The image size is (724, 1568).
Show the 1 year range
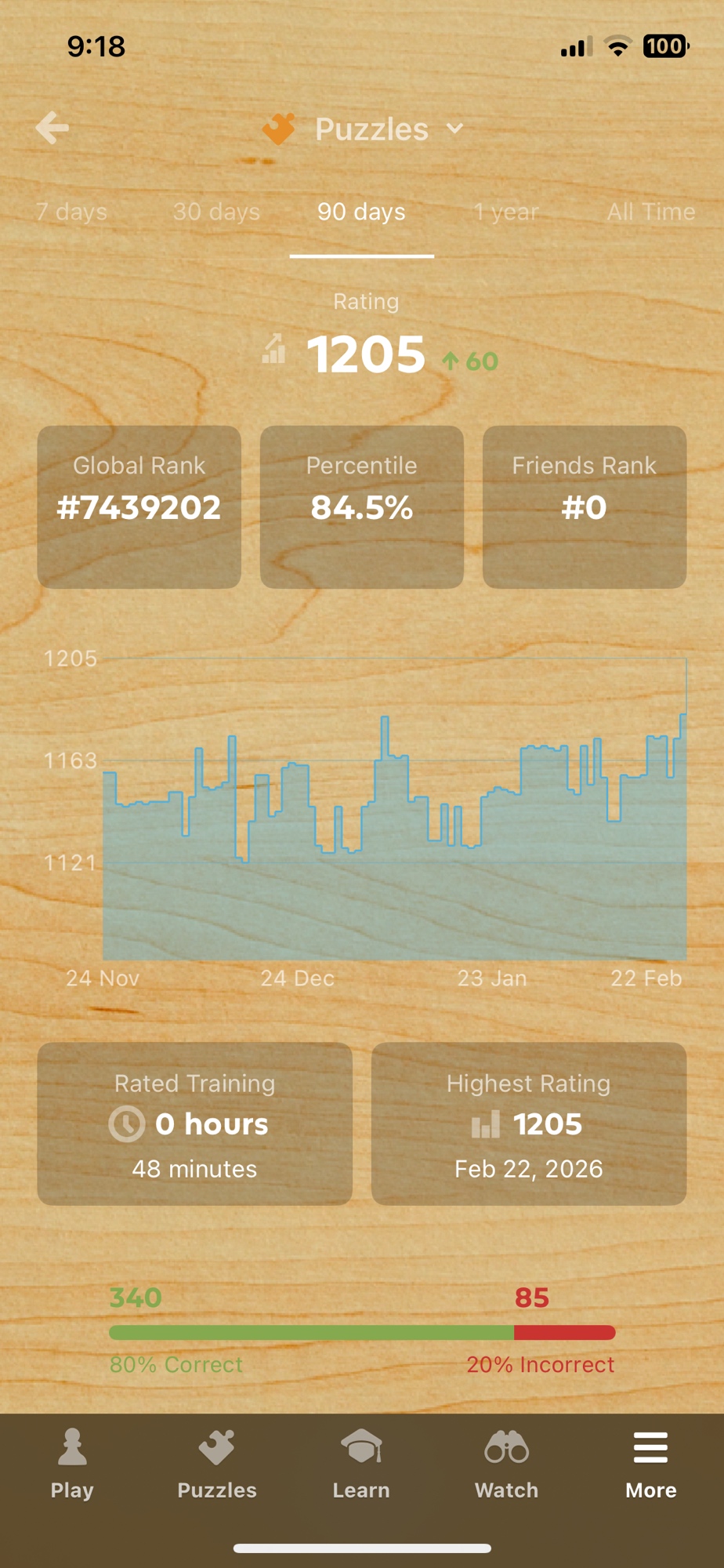tap(505, 212)
